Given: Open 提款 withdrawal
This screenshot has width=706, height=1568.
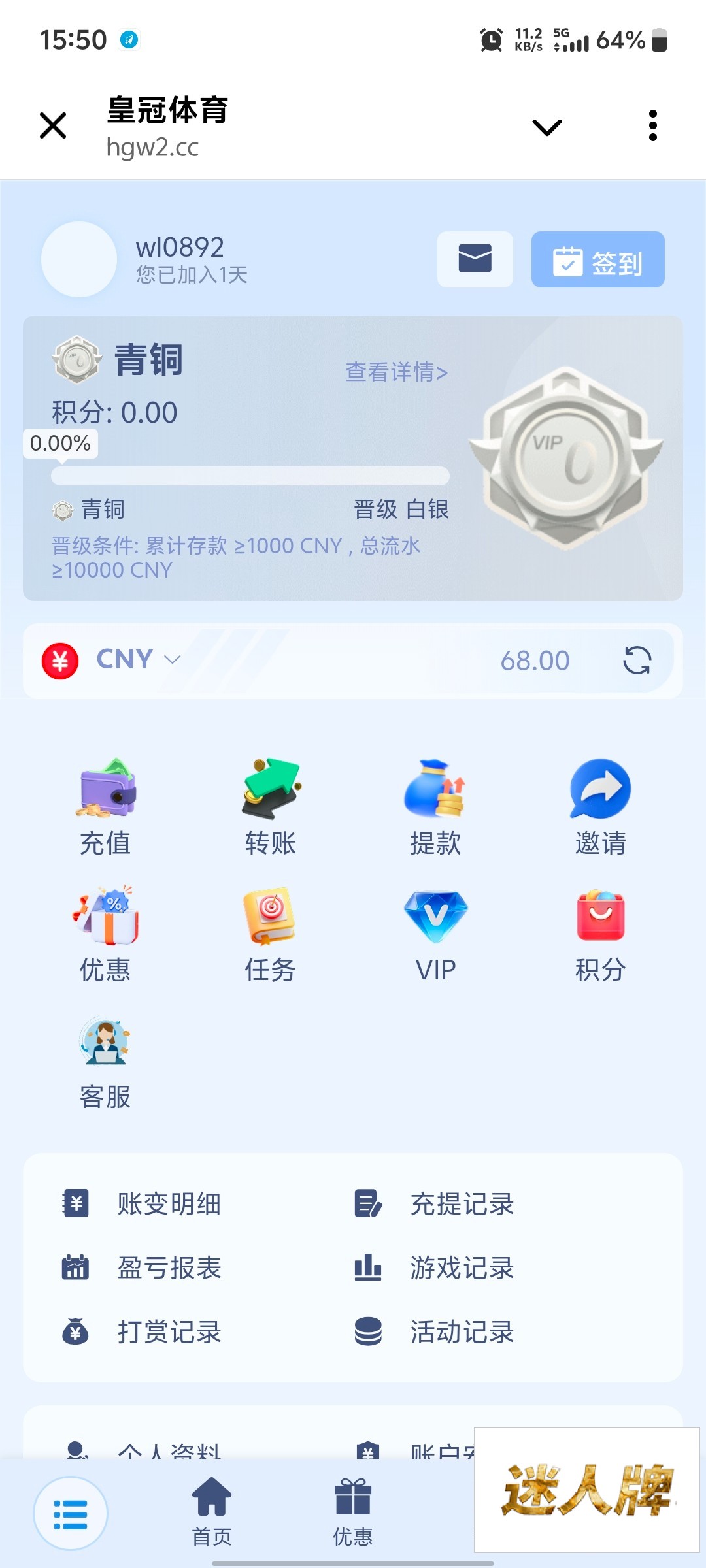Looking at the screenshot, I should point(435,807).
